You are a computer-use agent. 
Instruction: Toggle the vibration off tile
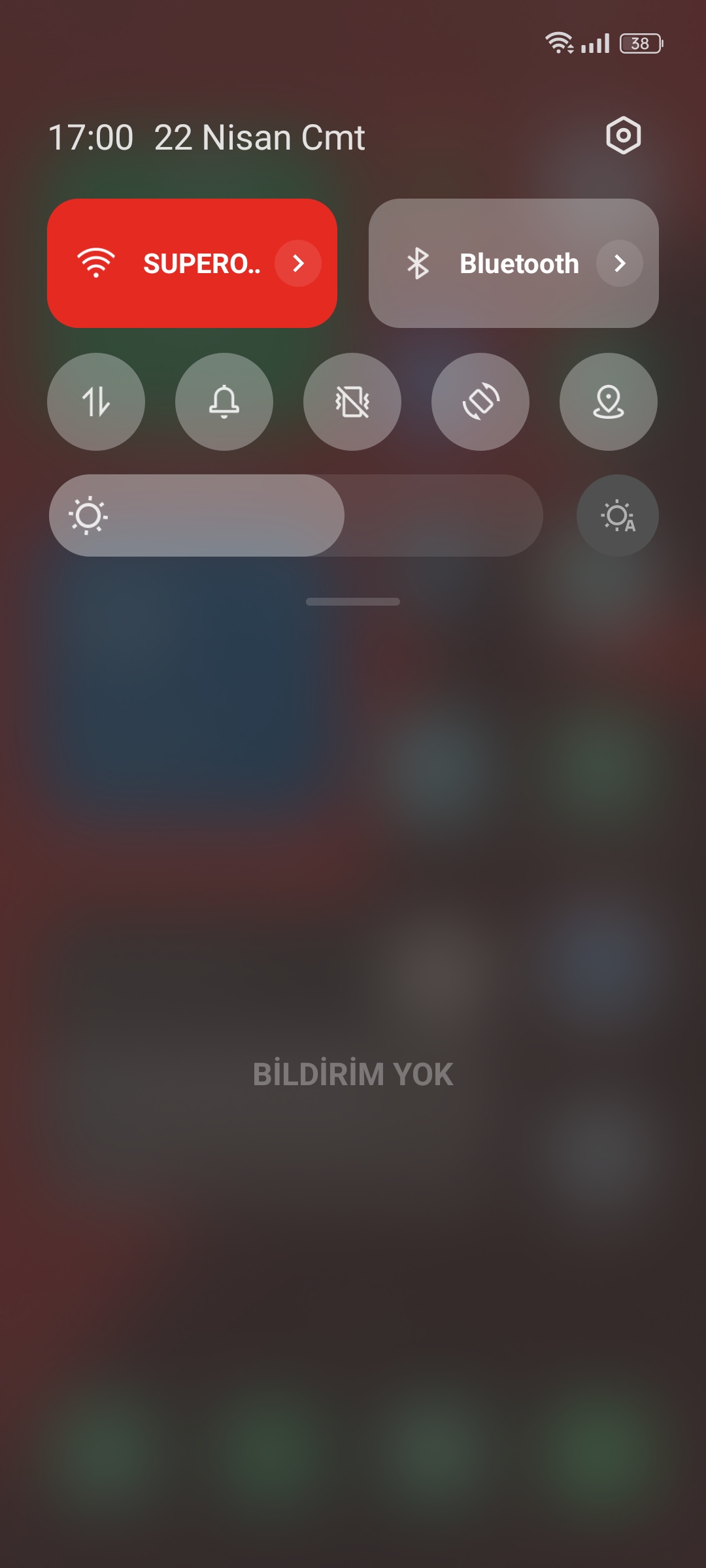352,402
